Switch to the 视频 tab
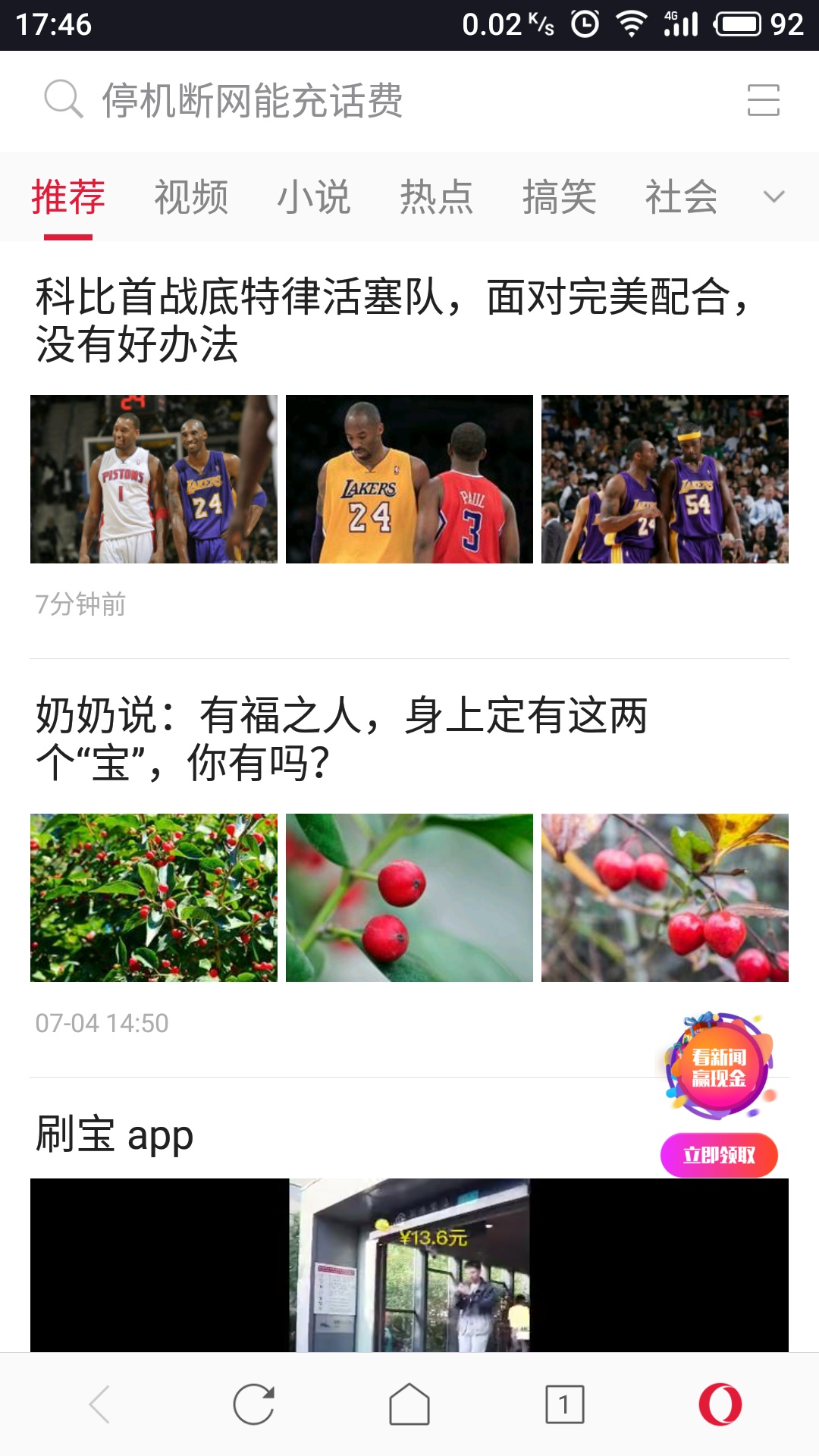This screenshot has height=1456, width=819. coord(191,197)
